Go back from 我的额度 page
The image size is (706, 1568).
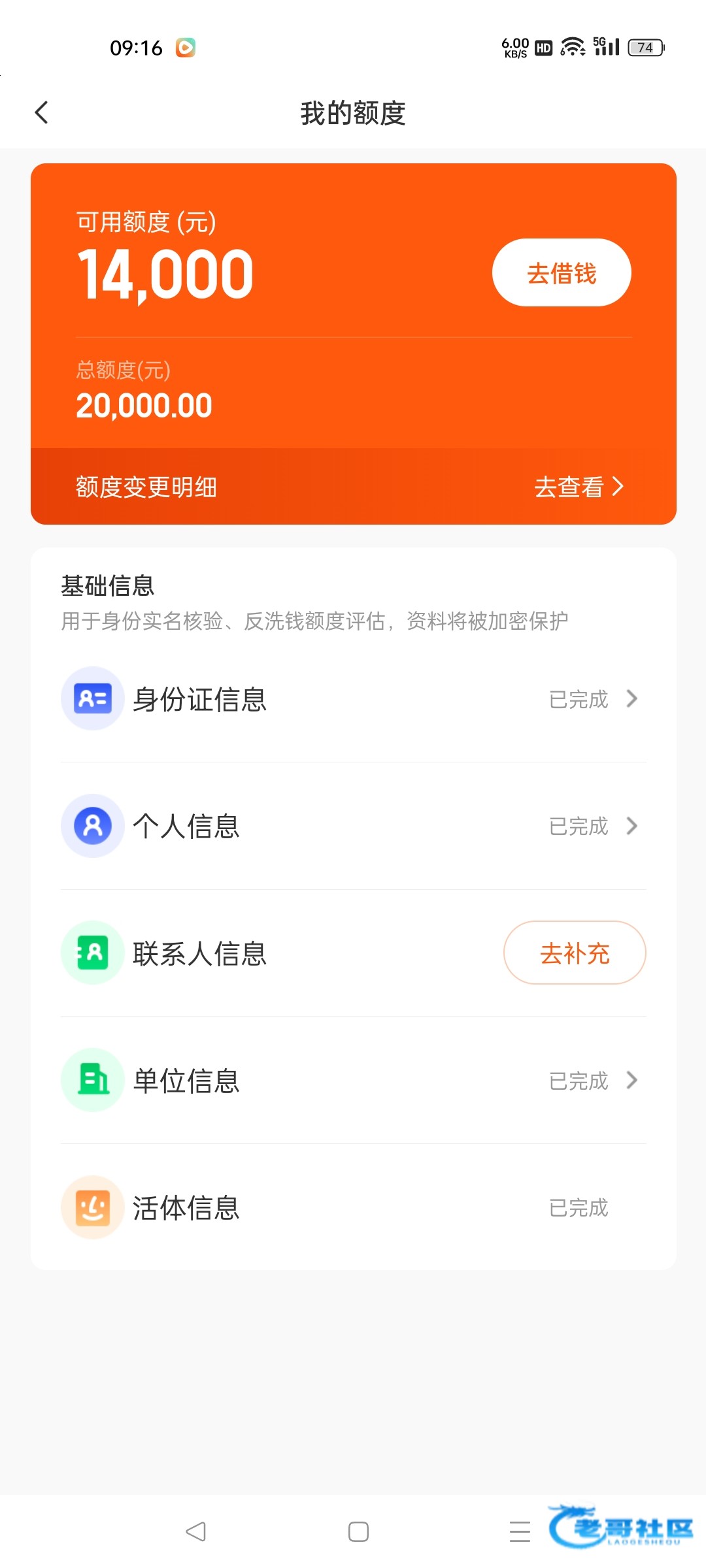point(42,112)
